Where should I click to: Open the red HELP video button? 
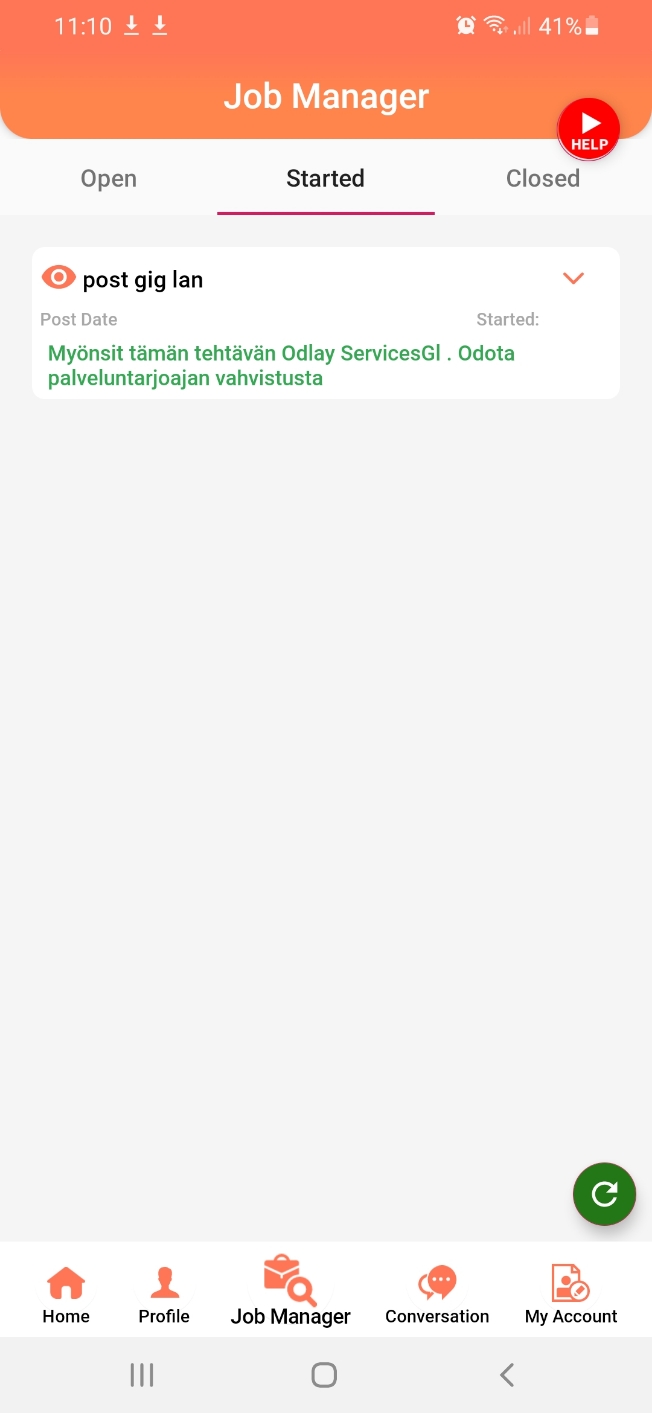(x=589, y=129)
